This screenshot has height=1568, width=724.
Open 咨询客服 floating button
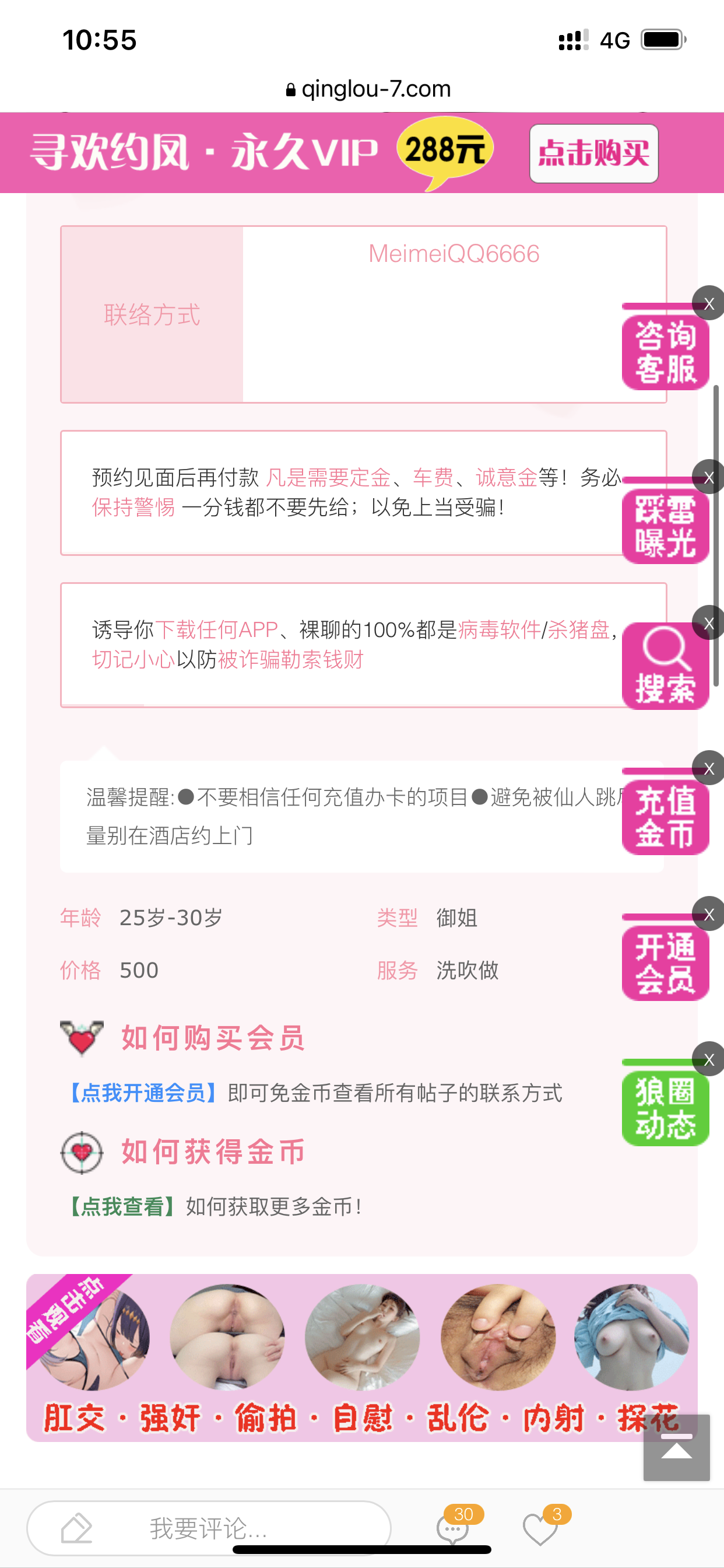click(x=665, y=352)
